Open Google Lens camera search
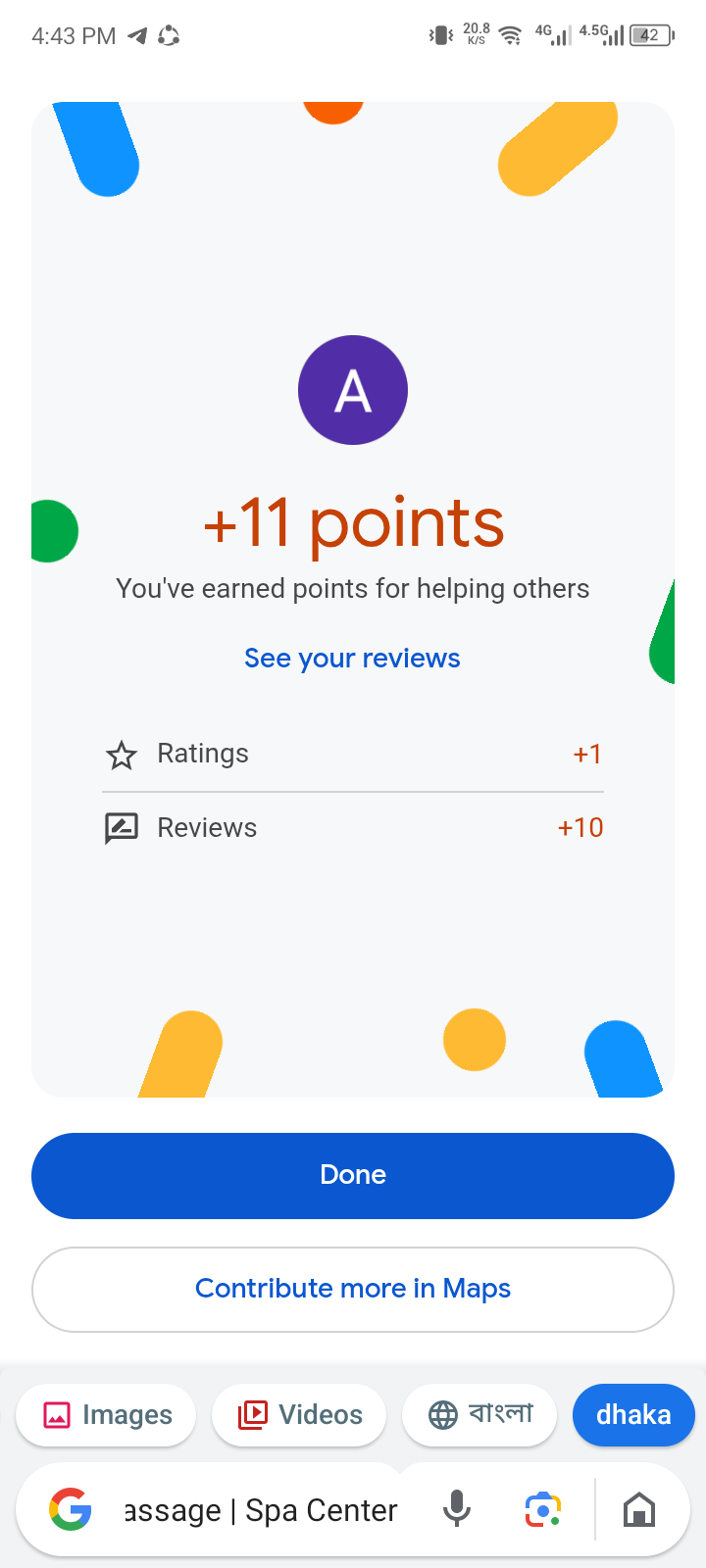This screenshot has width=706, height=1568. pyautogui.click(x=542, y=1510)
